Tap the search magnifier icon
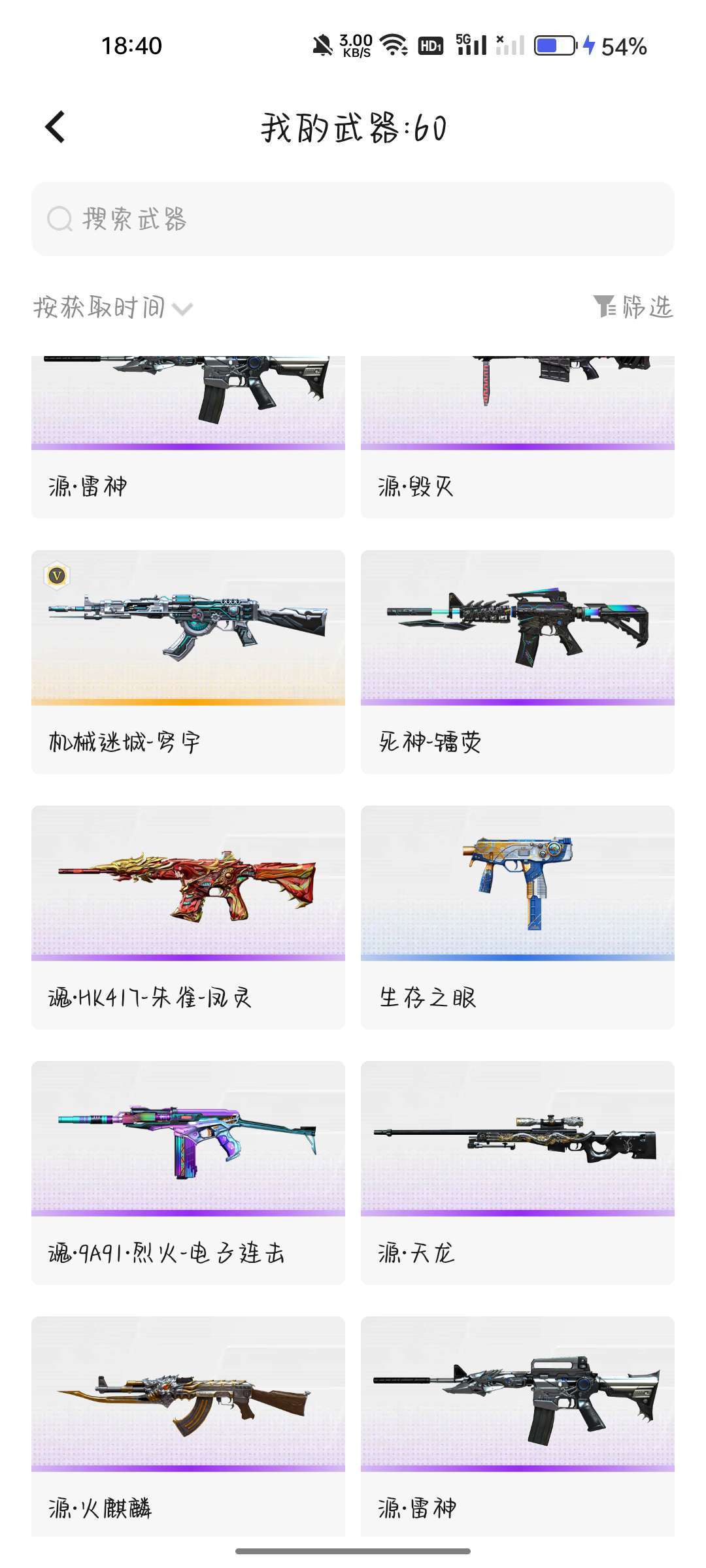The image size is (706, 1568). [60, 220]
